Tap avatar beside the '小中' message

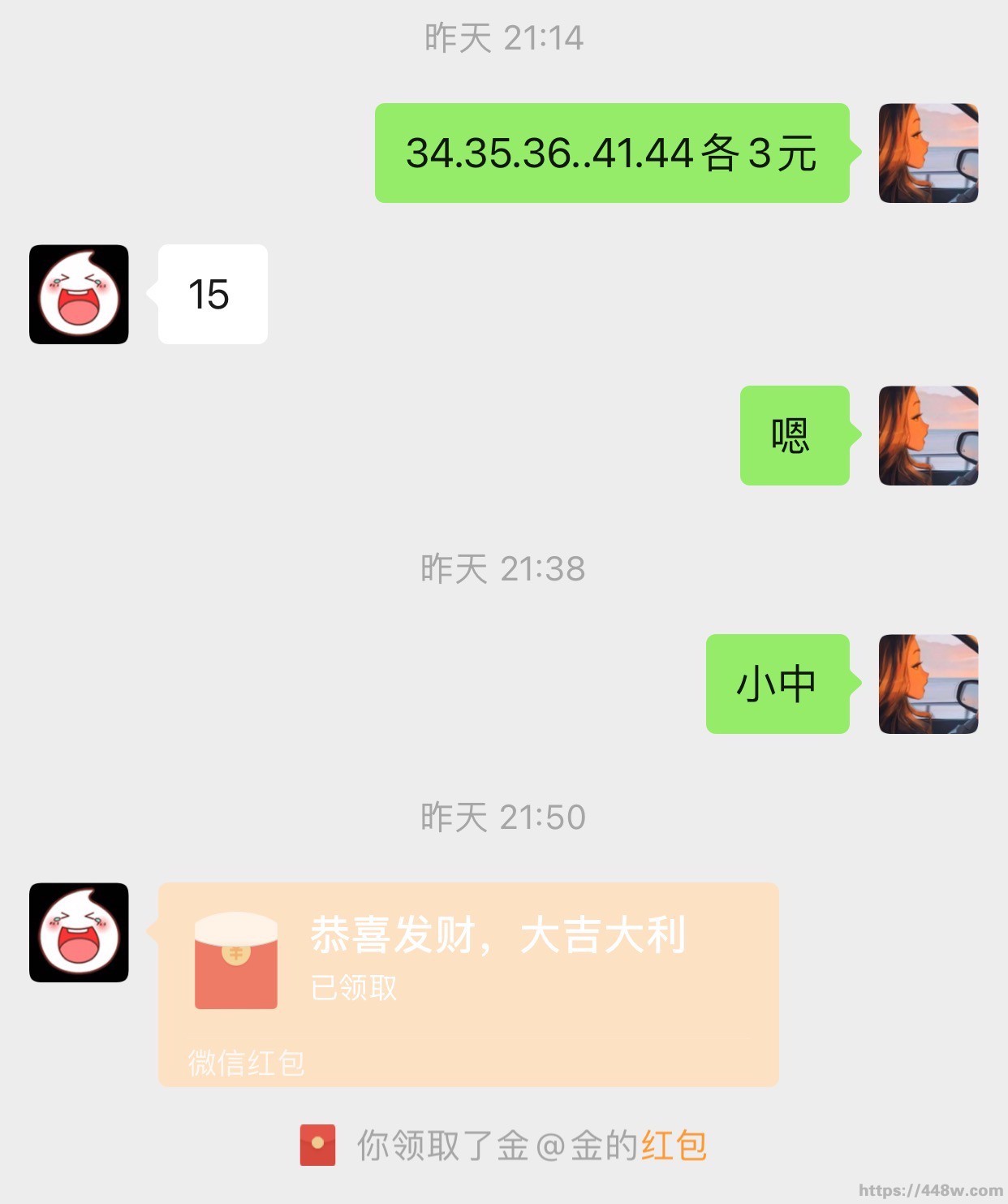pyautogui.click(x=928, y=684)
